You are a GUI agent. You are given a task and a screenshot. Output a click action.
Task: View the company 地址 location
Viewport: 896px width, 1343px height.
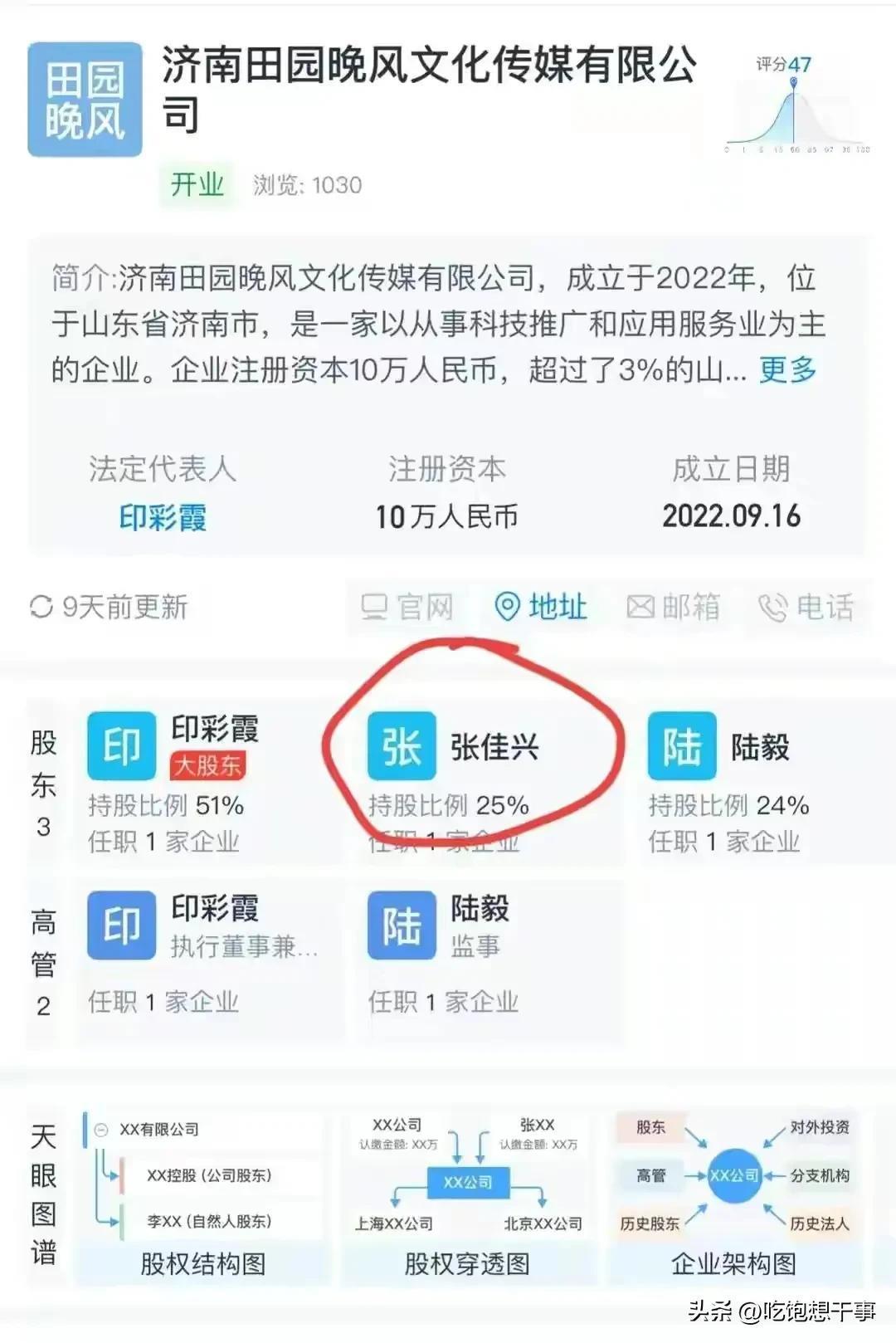540,607
